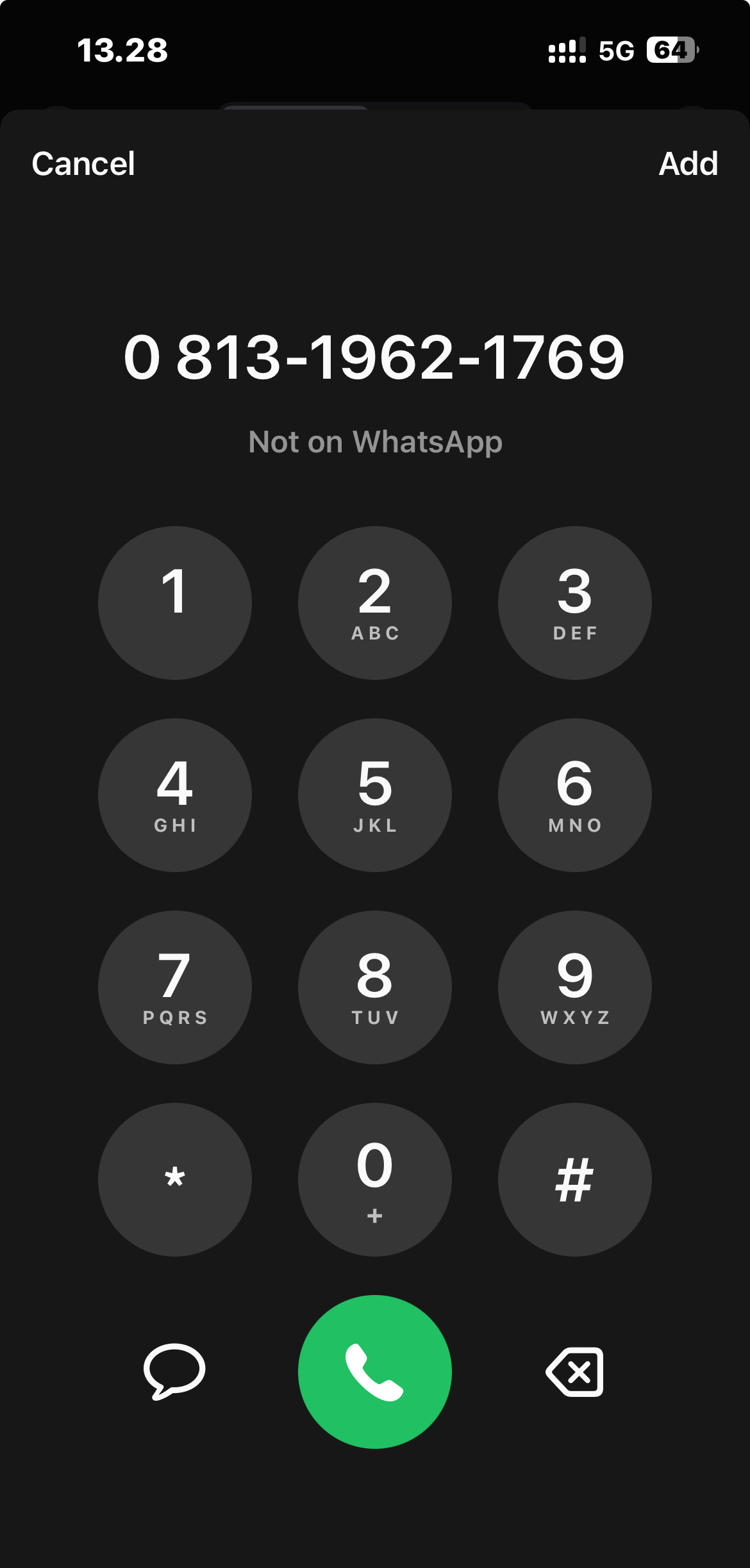Image resolution: width=750 pixels, height=1568 pixels.
Task: Call the number with the green phone button
Action: (375, 1372)
